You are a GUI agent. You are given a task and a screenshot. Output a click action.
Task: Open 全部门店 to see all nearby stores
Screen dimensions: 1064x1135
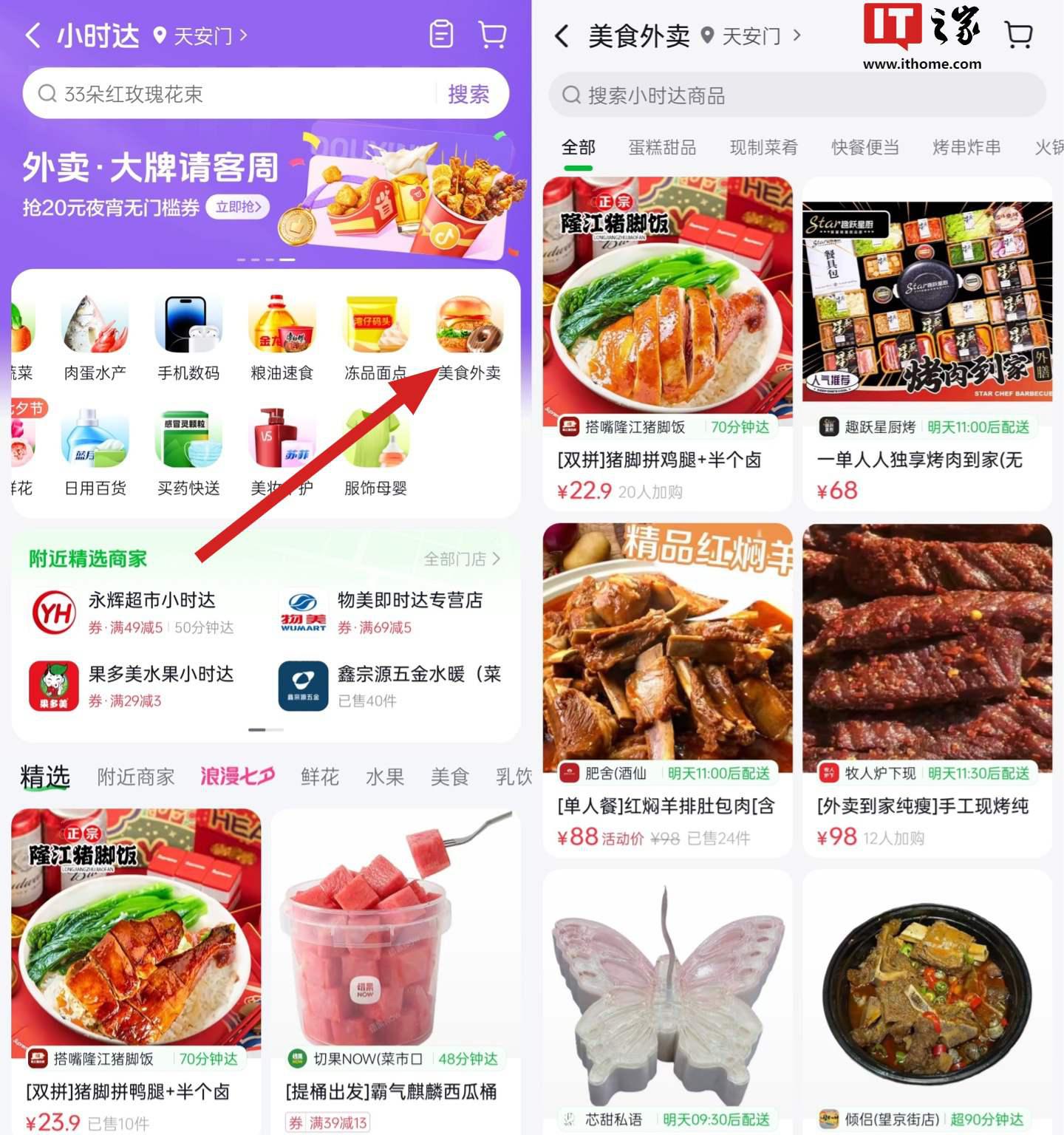460,559
